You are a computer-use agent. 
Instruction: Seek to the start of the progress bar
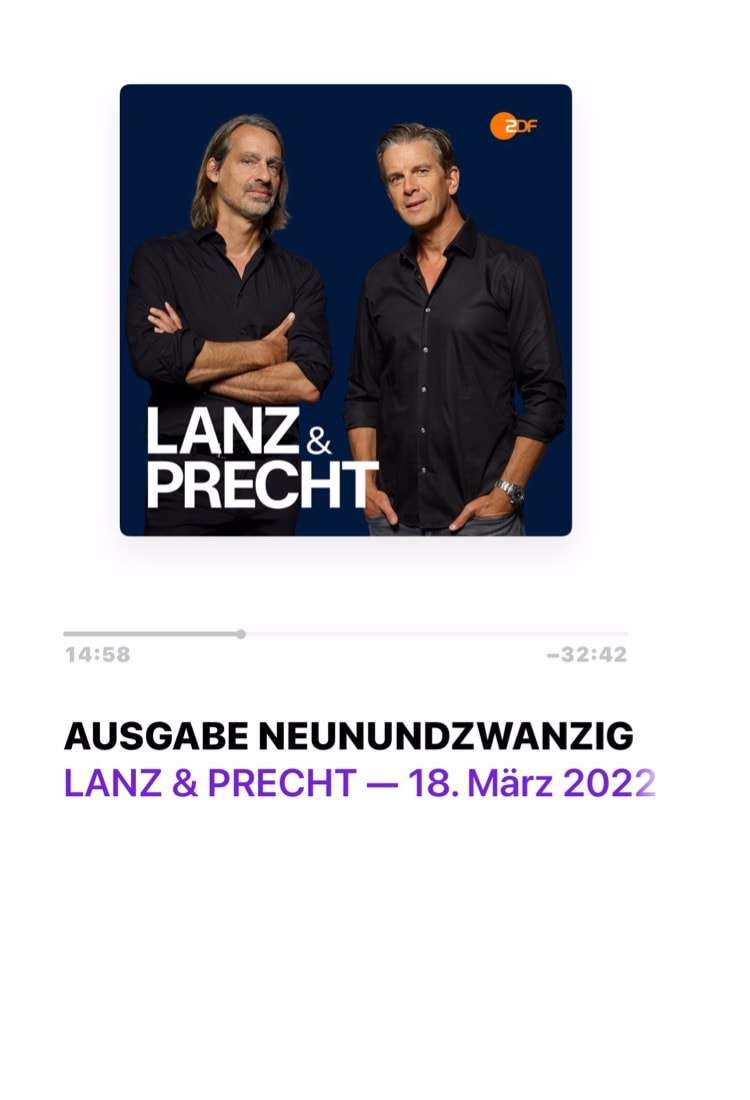pyautogui.click(x=68, y=634)
